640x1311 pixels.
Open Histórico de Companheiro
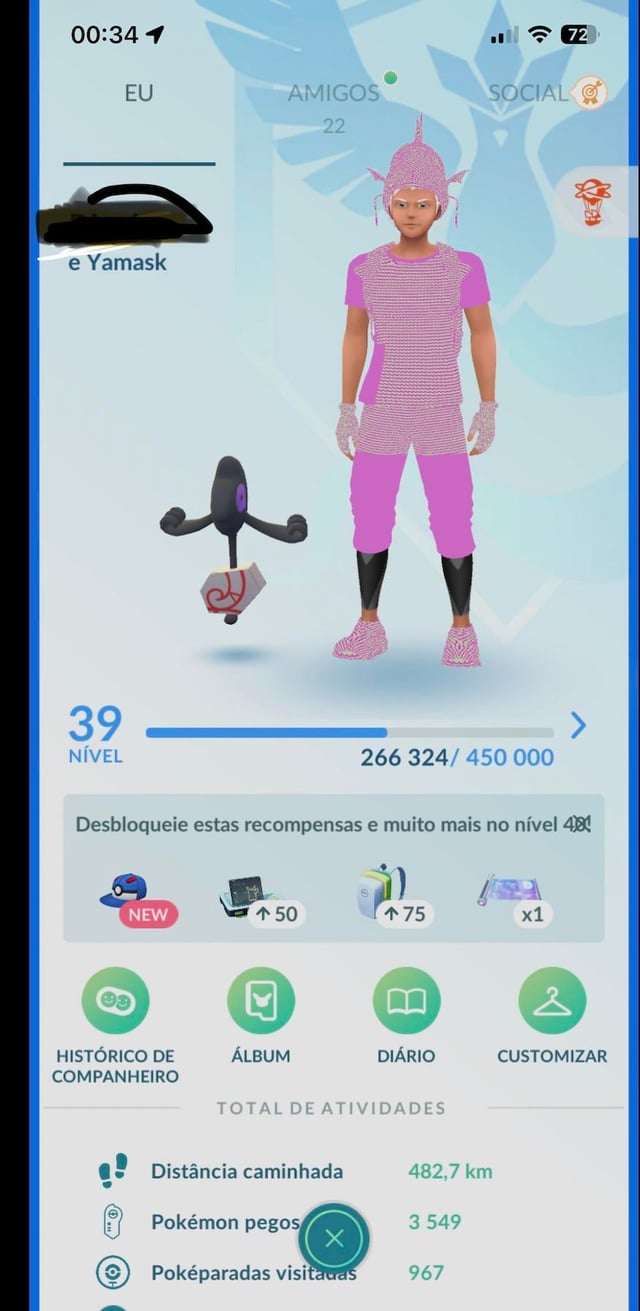(115, 1001)
